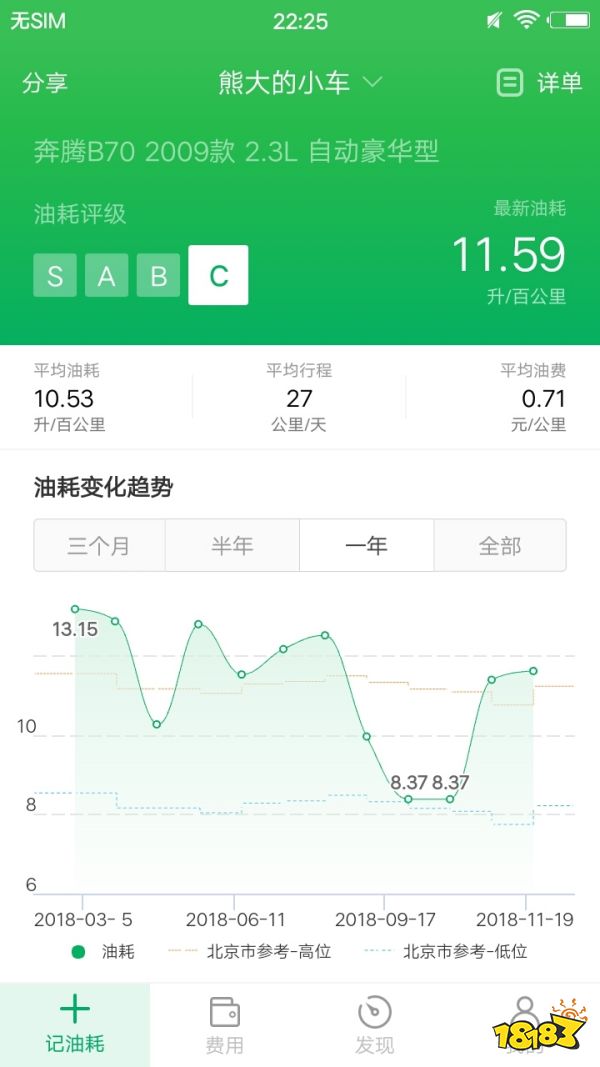
Task: Select the 一年 range
Action: (x=366, y=546)
